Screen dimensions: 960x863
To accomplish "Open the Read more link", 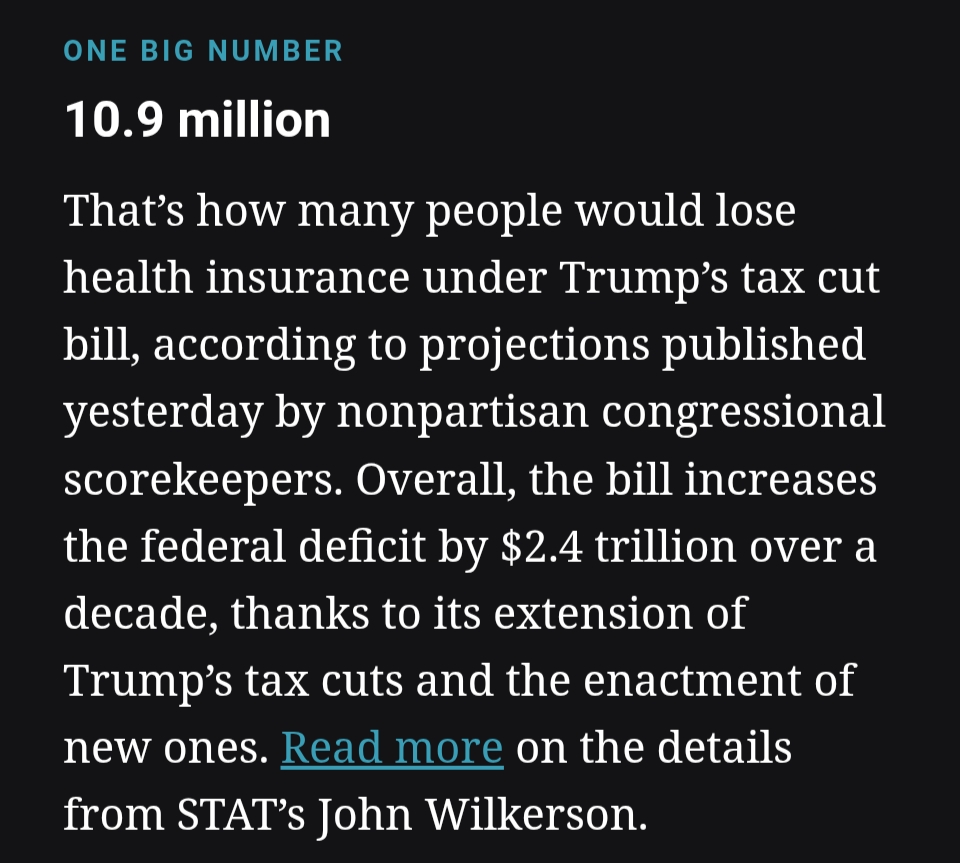I will tap(391, 748).
